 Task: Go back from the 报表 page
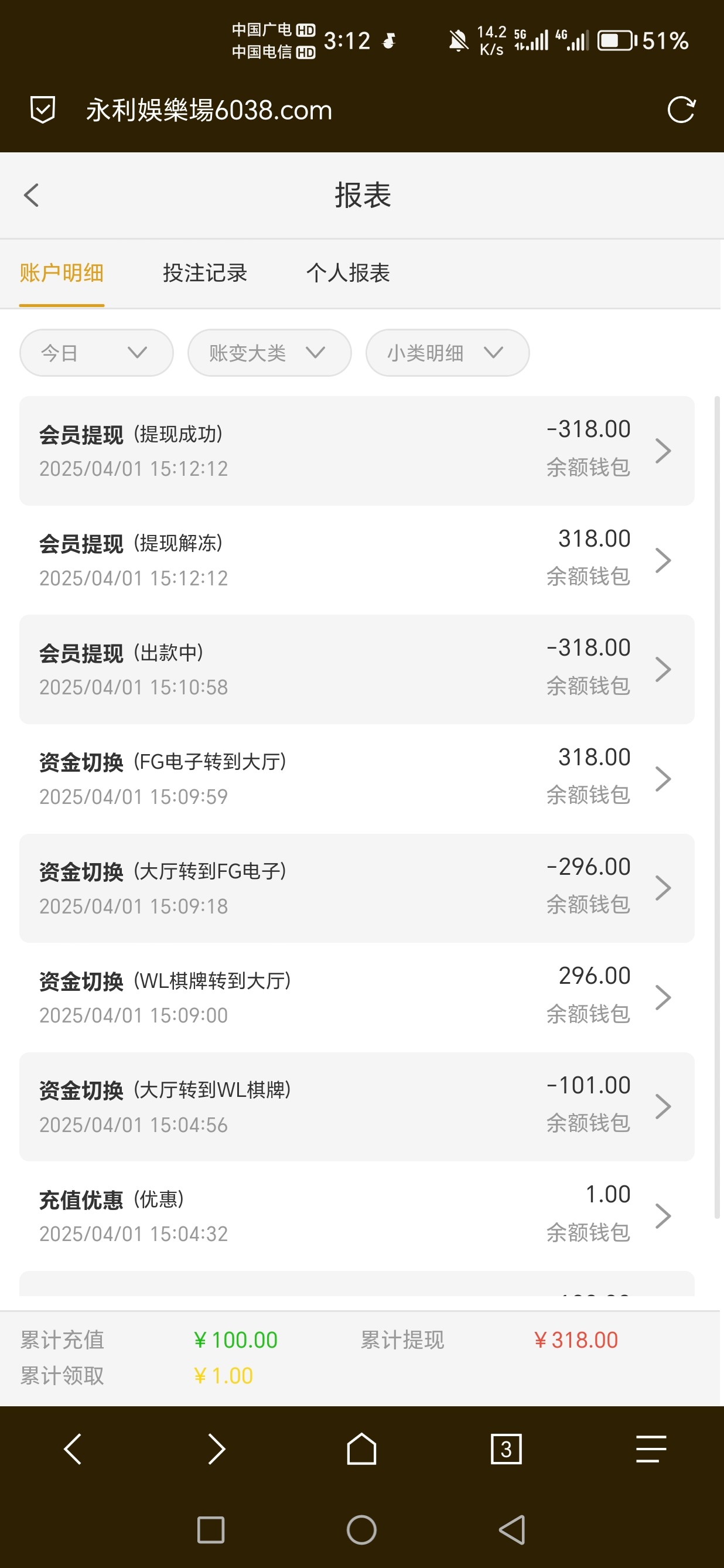tap(32, 195)
